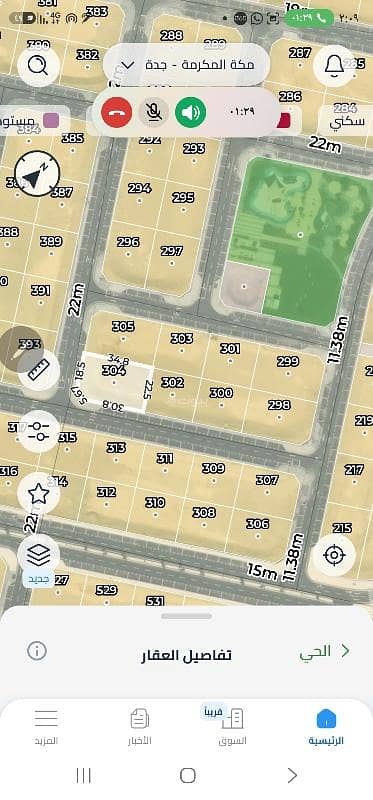The image size is (373, 800).
Task: Go to the system home screen
Action: [x=187, y=776]
